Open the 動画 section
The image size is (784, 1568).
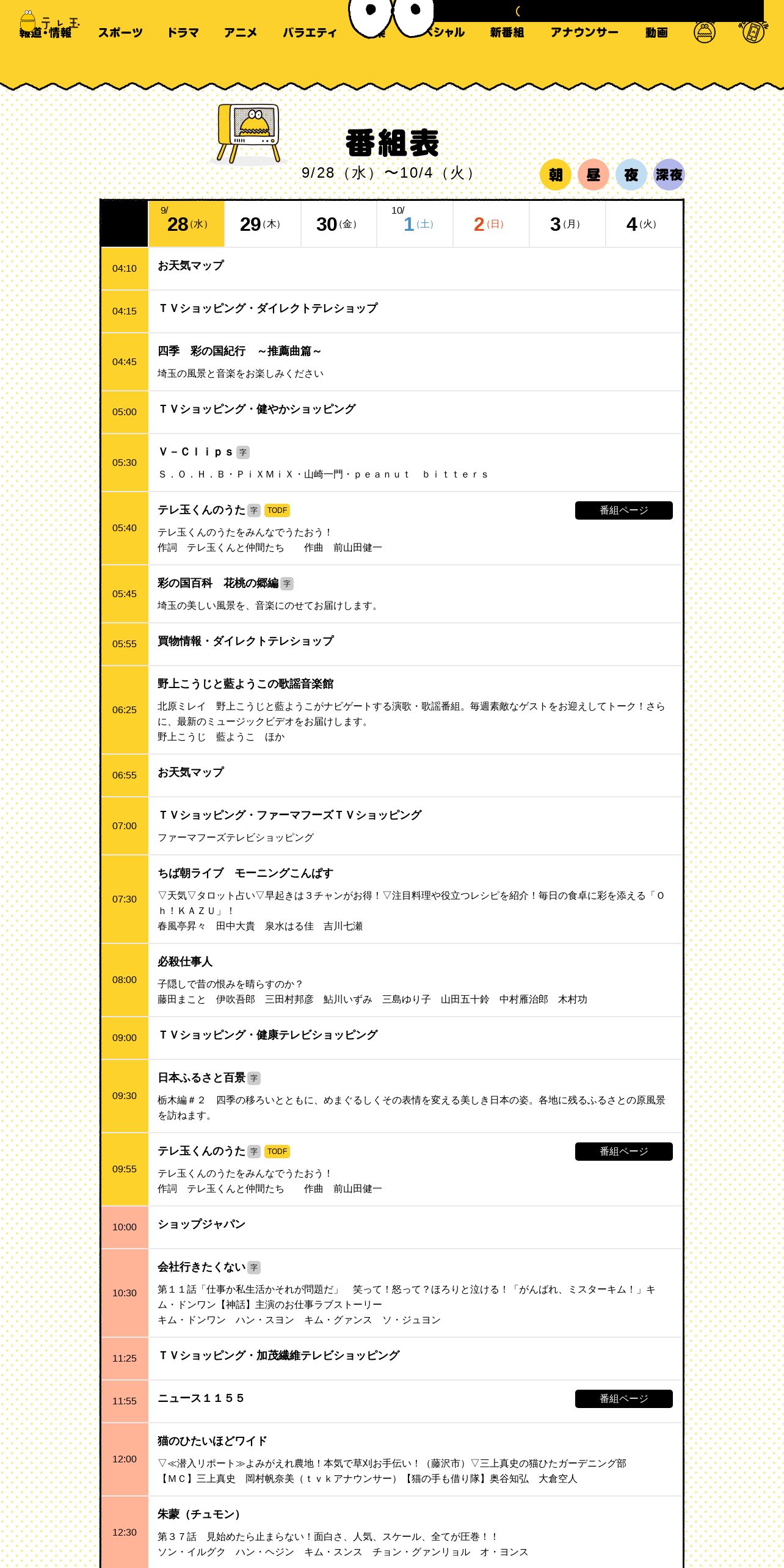click(x=656, y=32)
